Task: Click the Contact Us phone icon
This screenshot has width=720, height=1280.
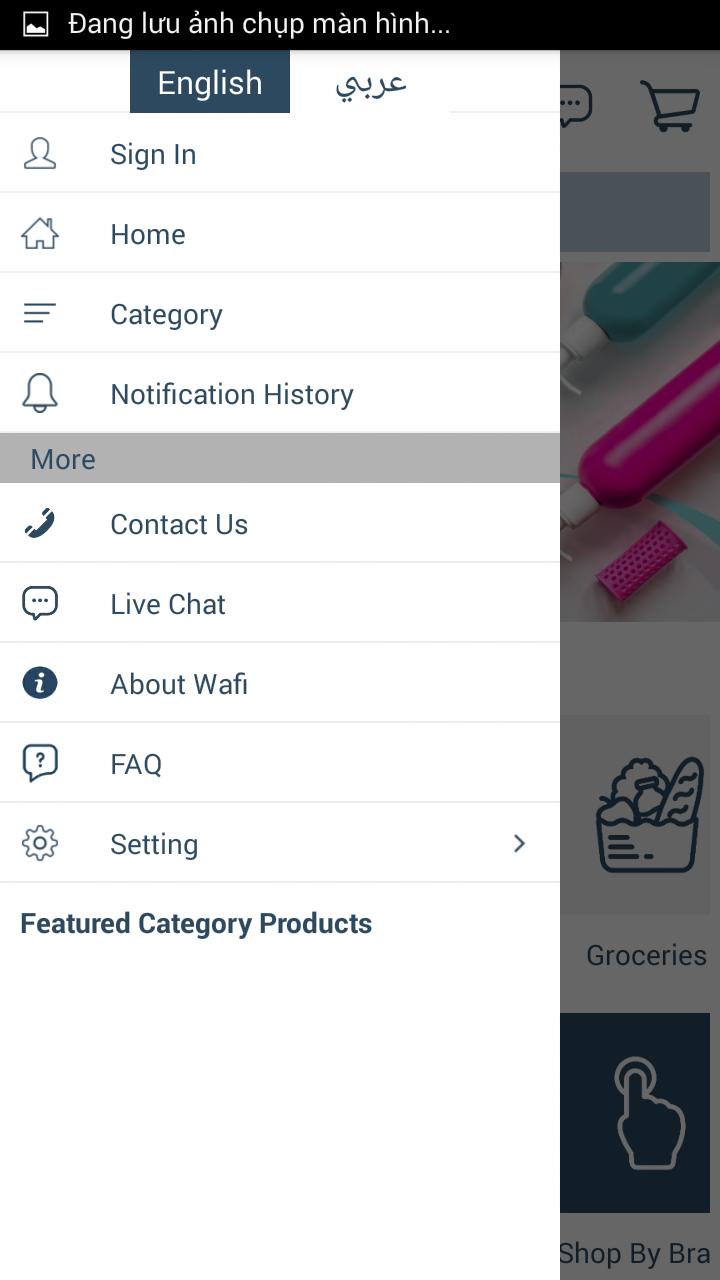Action: 40,522
